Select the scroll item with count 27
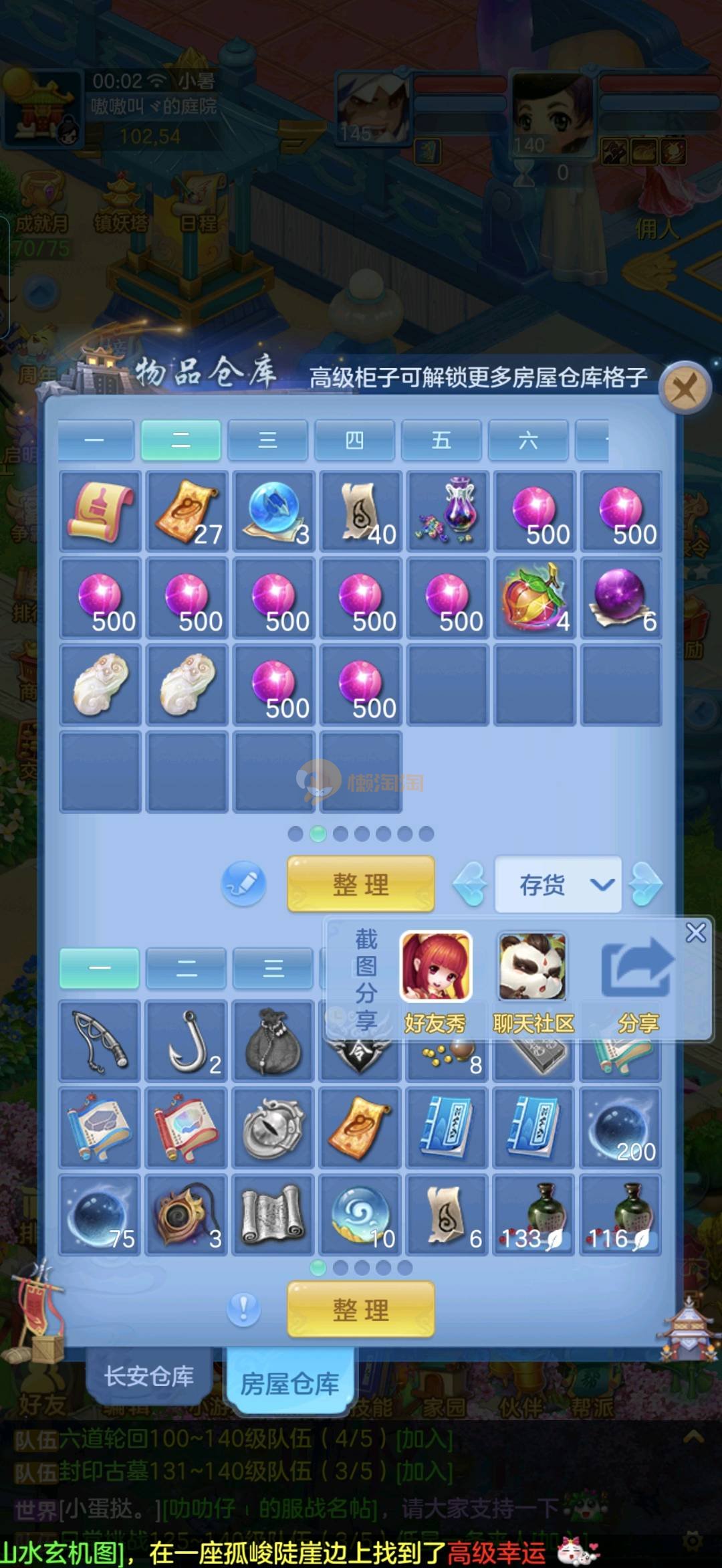 pos(187,512)
